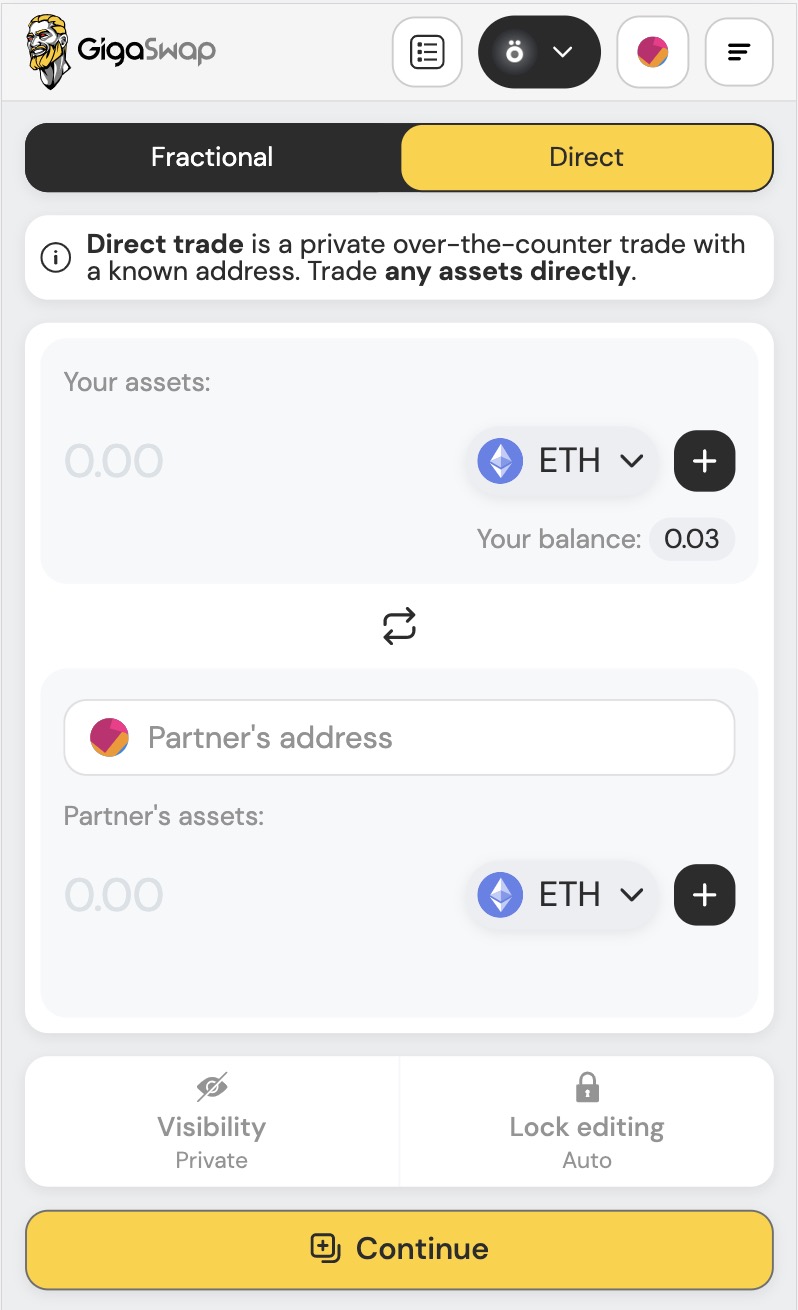Swap your and partner's sides
Screen dimensions: 798x1310
click(399, 627)
